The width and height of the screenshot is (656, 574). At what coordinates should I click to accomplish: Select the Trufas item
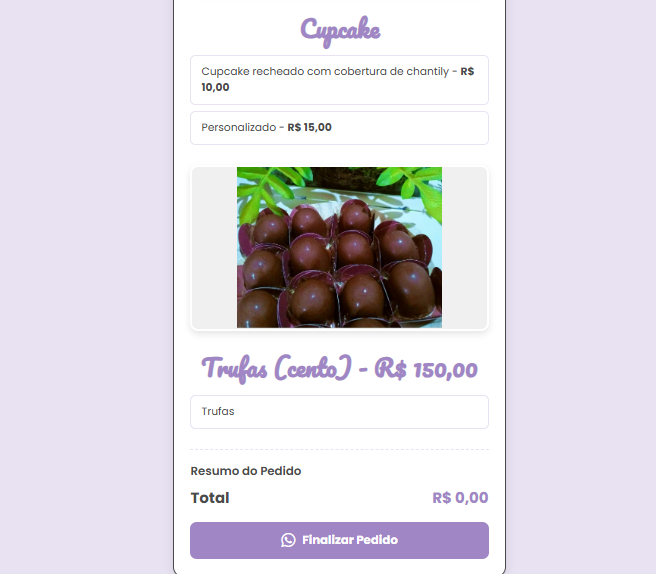pos(338,411)
